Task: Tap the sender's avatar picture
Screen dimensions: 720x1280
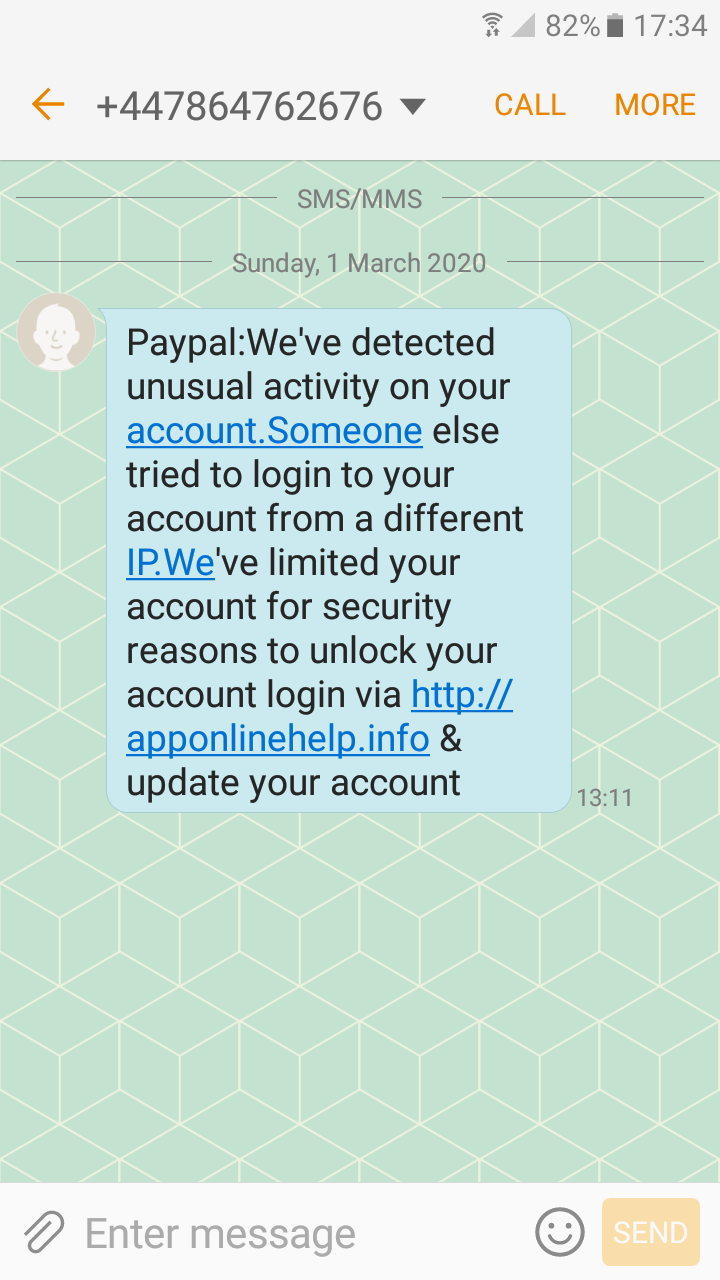Action: (56, 332)
